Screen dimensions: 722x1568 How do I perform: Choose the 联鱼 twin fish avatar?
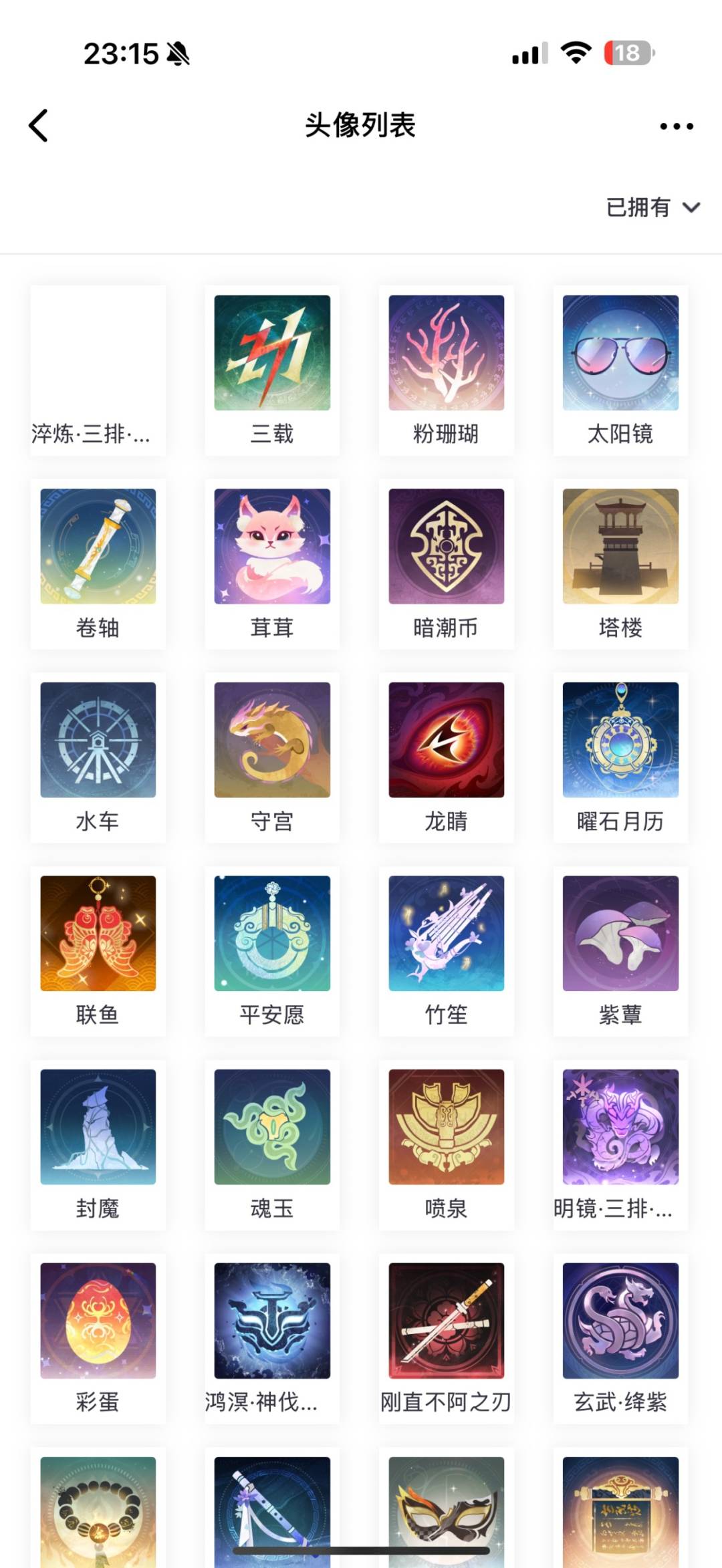[98, 934]
